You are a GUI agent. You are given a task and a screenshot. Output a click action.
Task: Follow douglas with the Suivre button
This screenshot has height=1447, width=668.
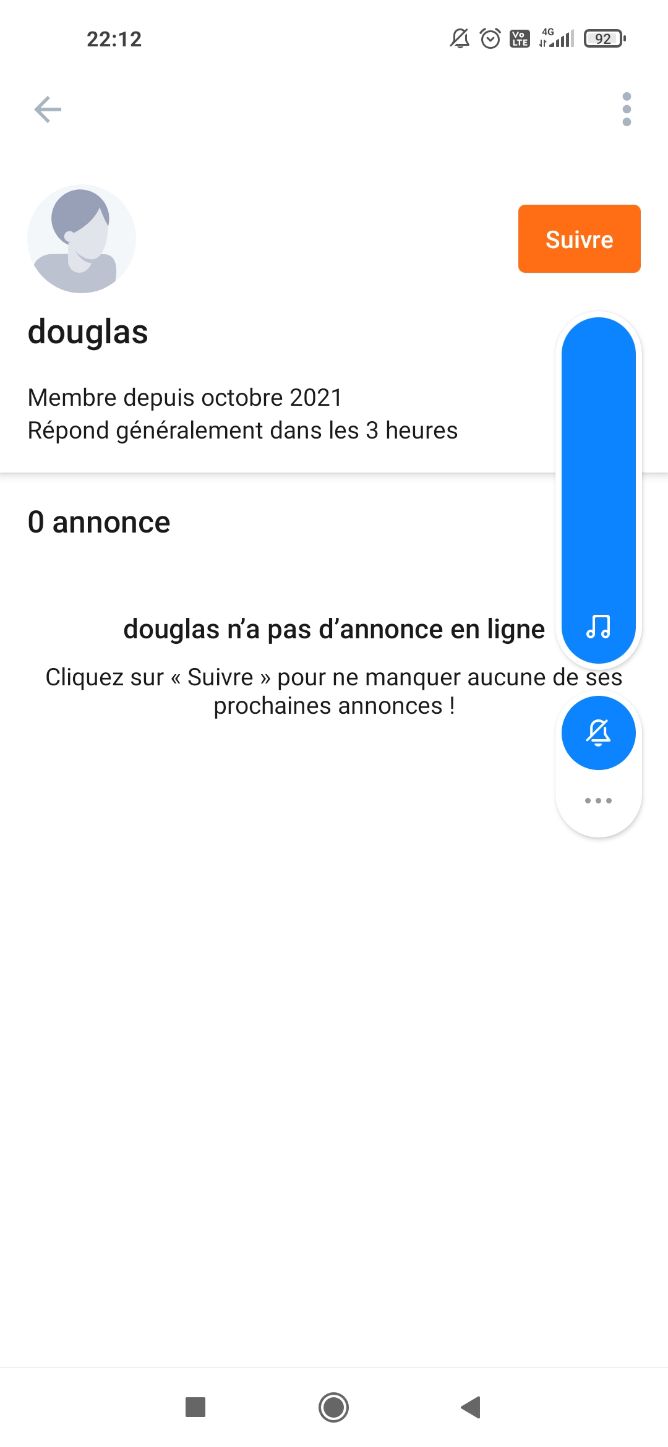coord(579,239)
